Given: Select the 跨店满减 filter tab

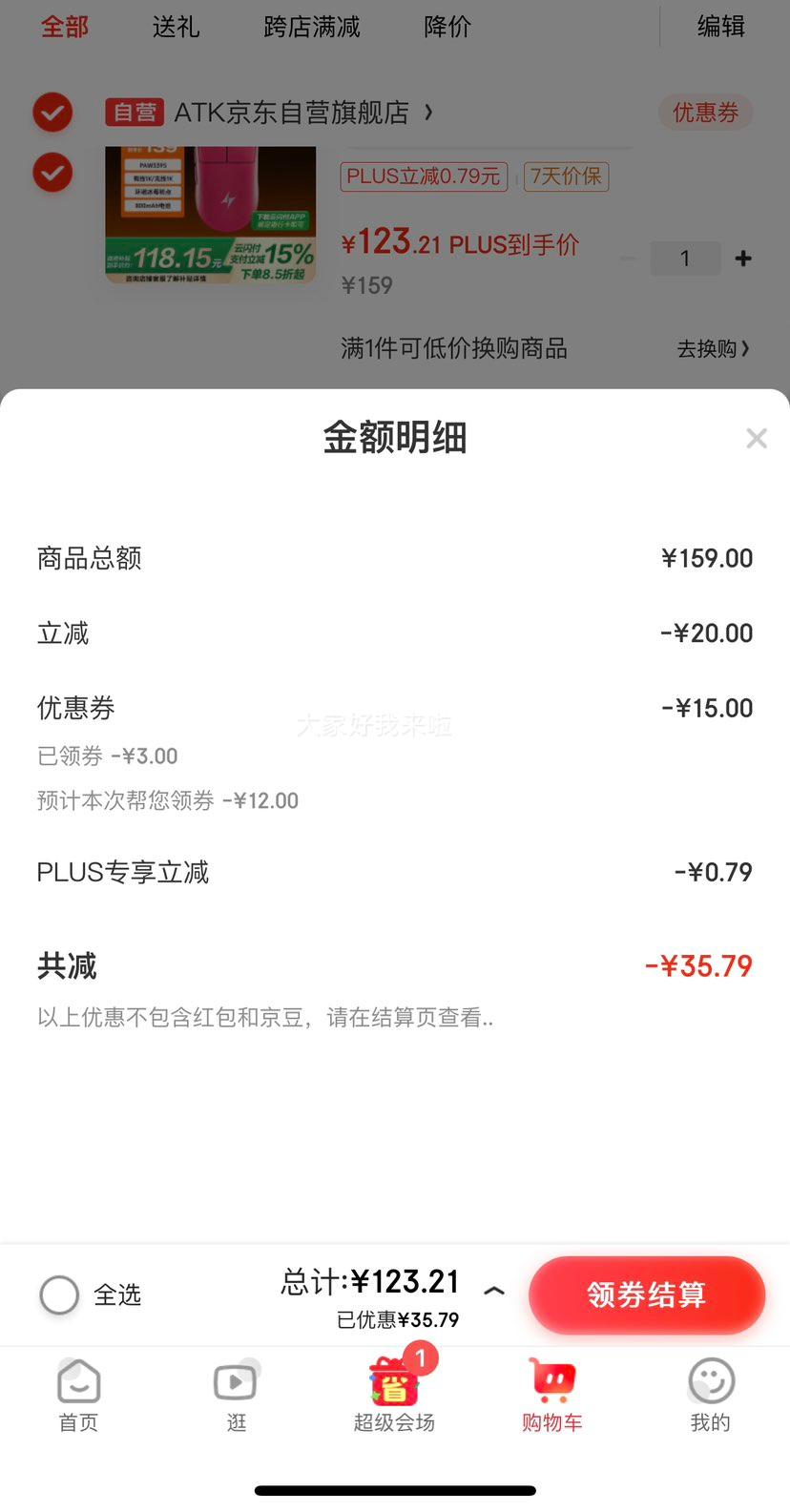Looking at the screenshot, I should click(x=312, y=27).
